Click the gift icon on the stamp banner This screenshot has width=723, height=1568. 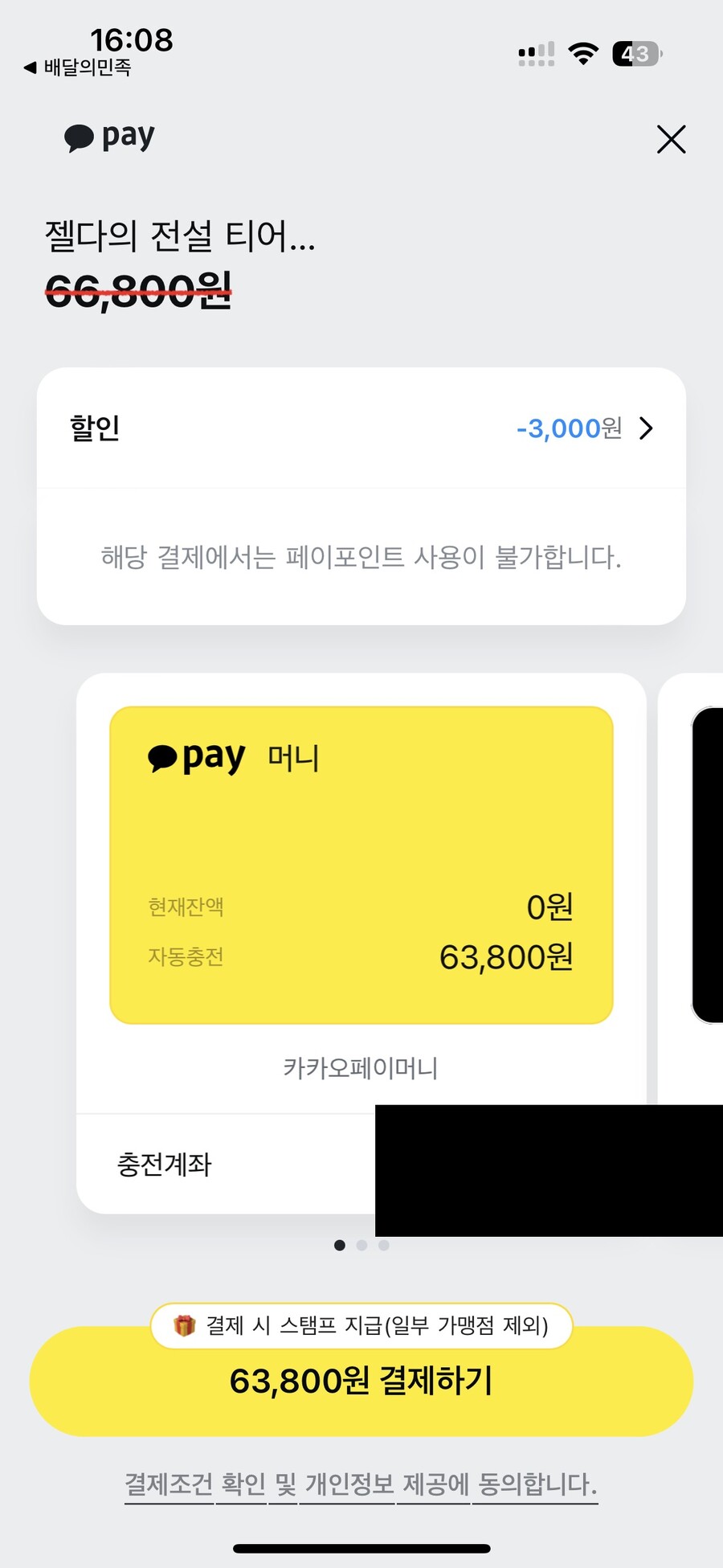(x=183, y=1325)
